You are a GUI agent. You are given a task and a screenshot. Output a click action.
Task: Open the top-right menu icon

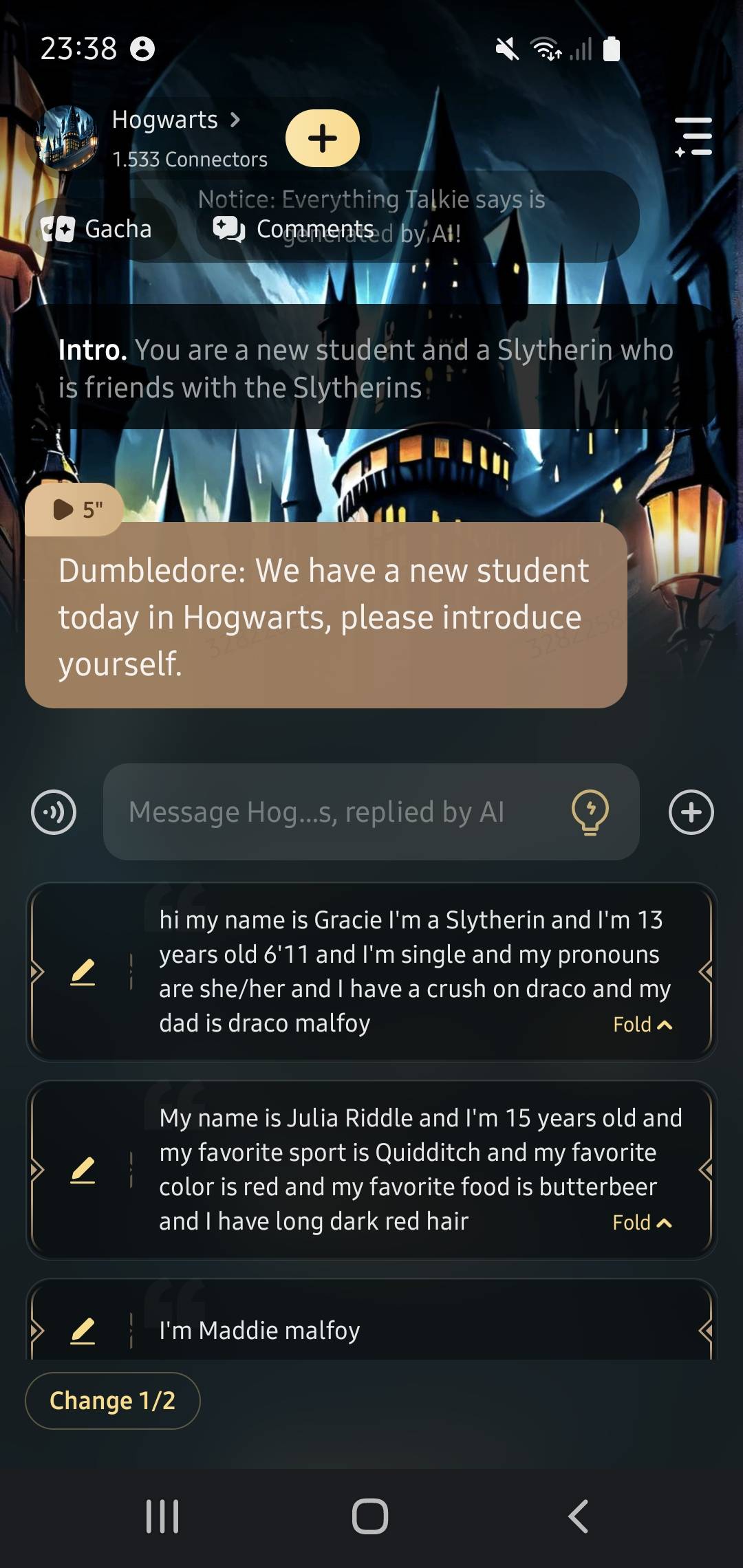pyautogui.click(x=693, y=136)
